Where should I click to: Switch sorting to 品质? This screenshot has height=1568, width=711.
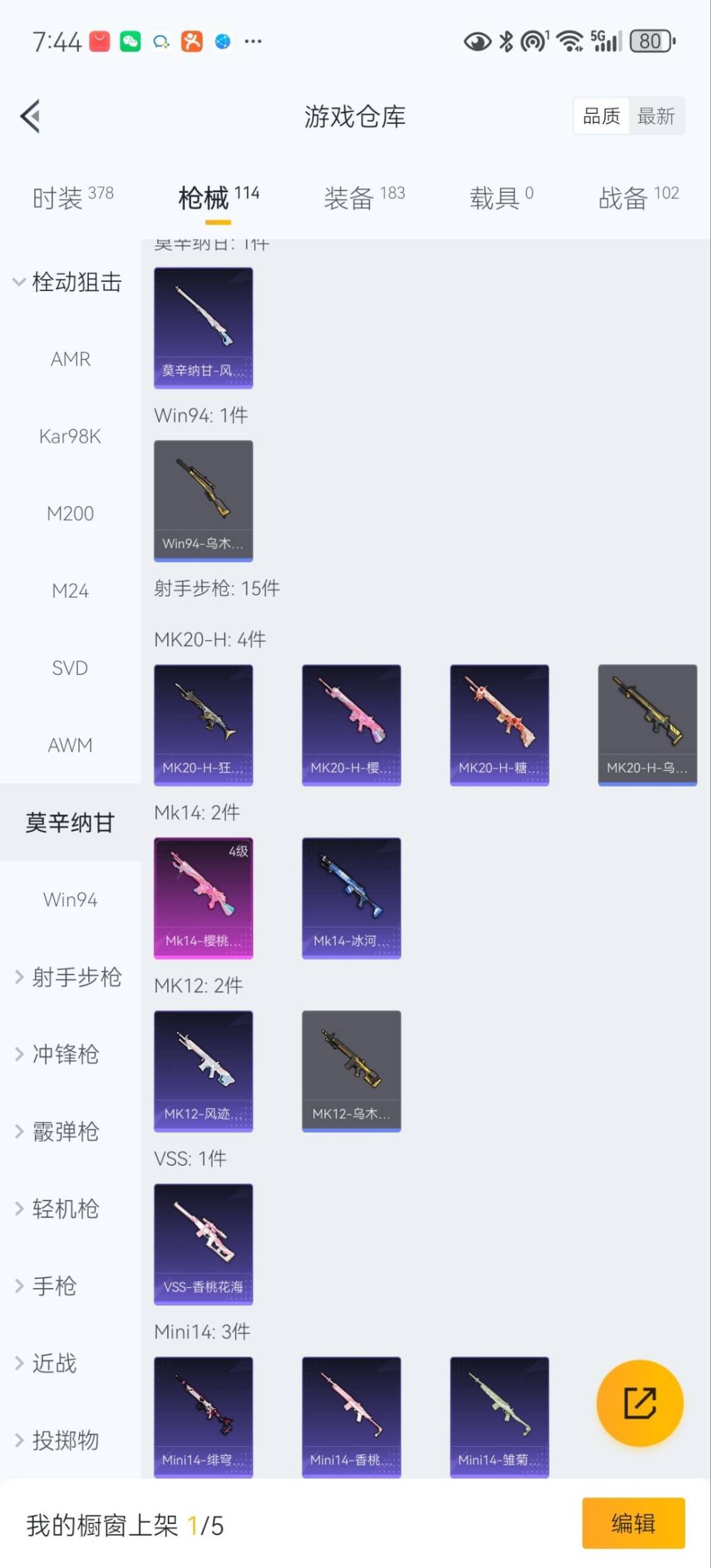[600, 116]
